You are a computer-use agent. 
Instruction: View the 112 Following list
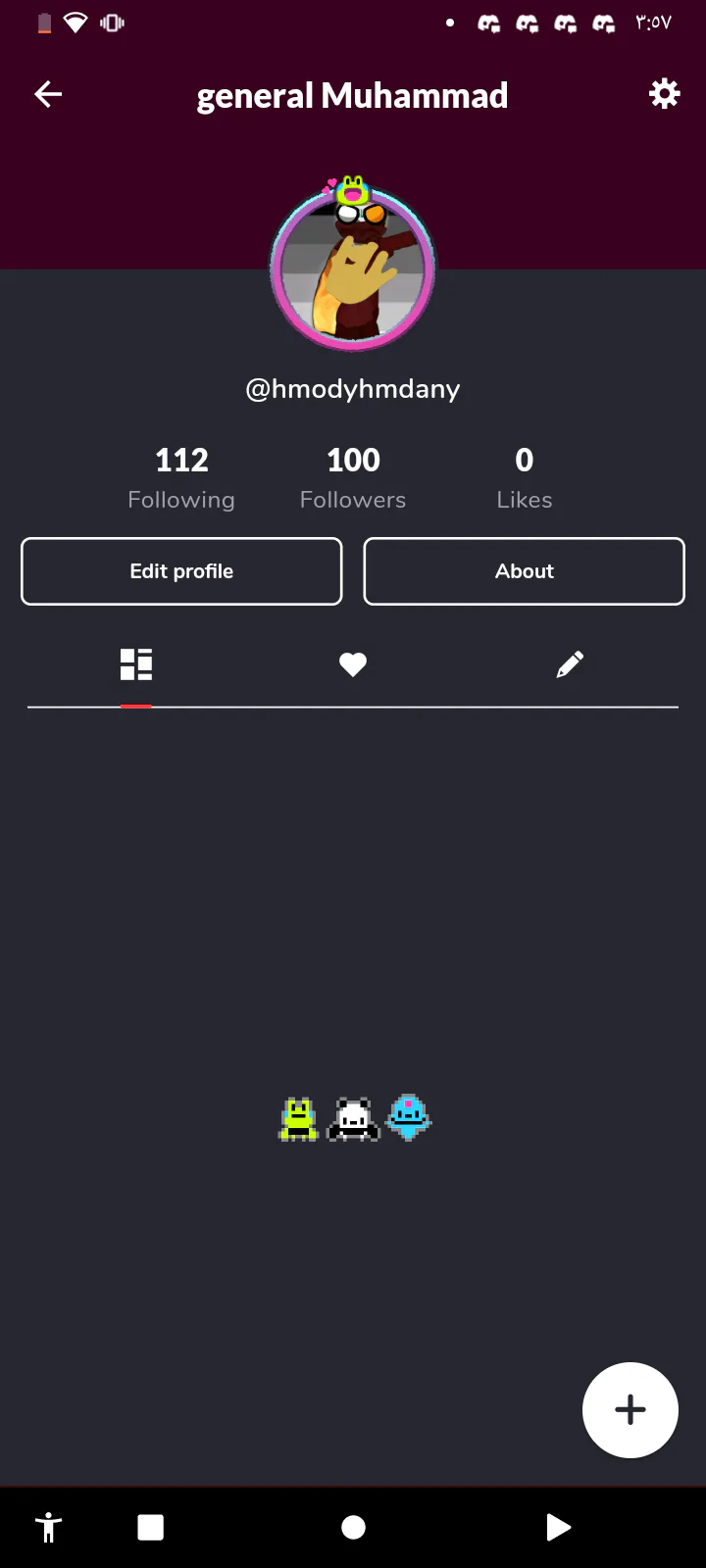(181, 478)
